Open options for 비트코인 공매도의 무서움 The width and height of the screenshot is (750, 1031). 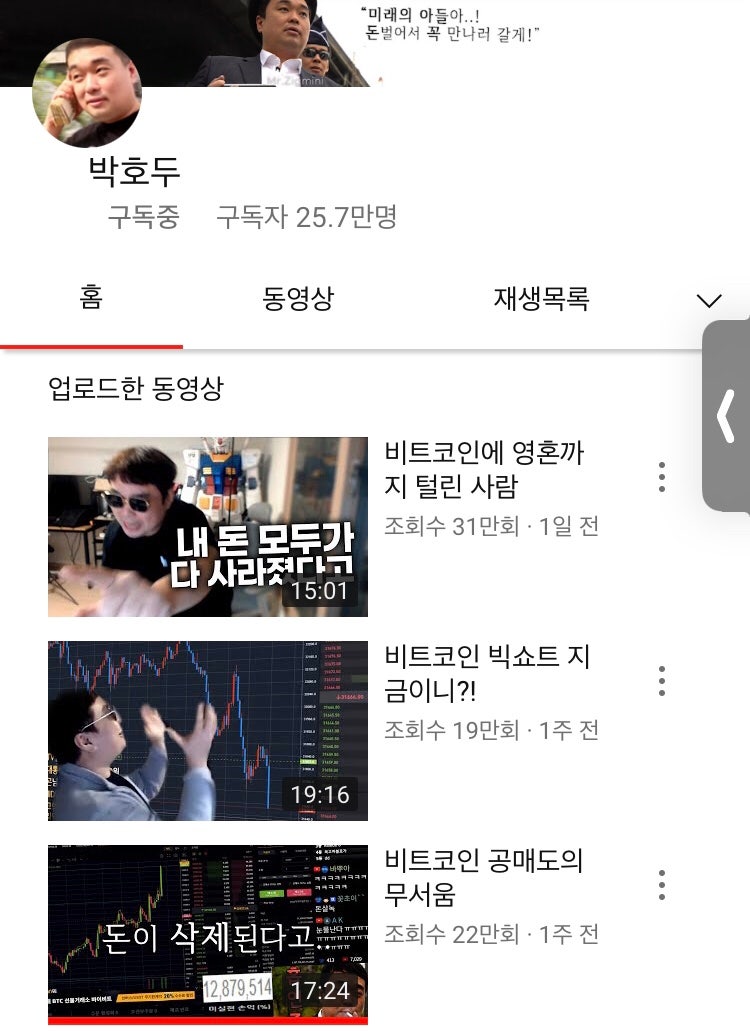tap(661, 885)
